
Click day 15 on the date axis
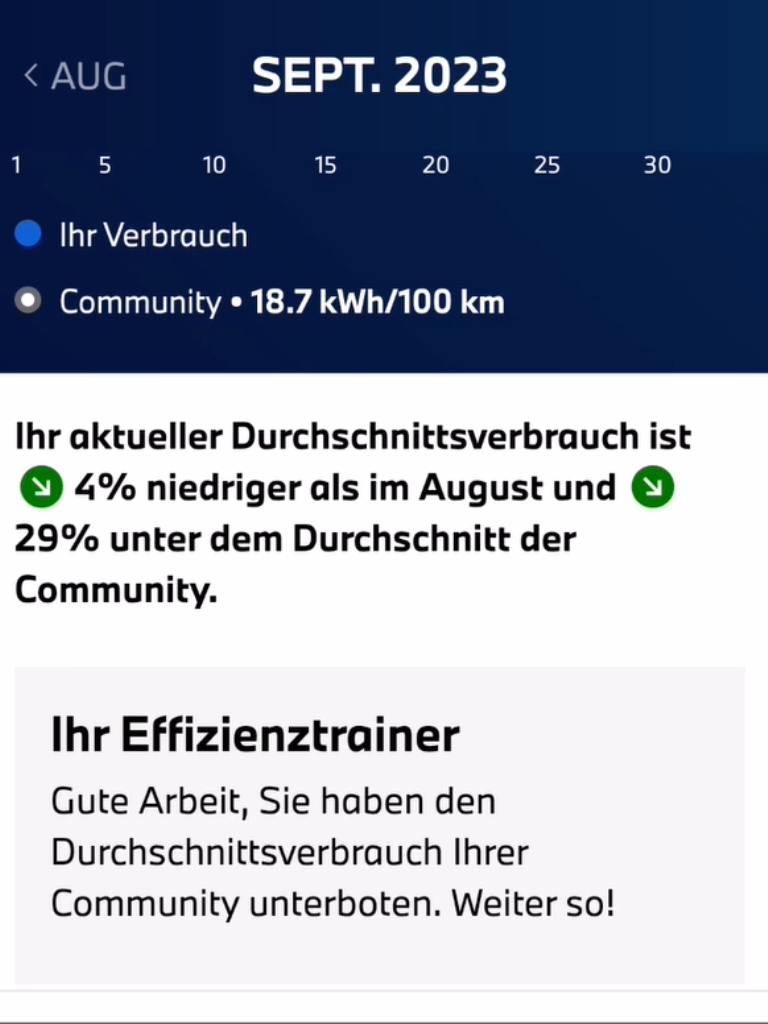tap(325, 165)
